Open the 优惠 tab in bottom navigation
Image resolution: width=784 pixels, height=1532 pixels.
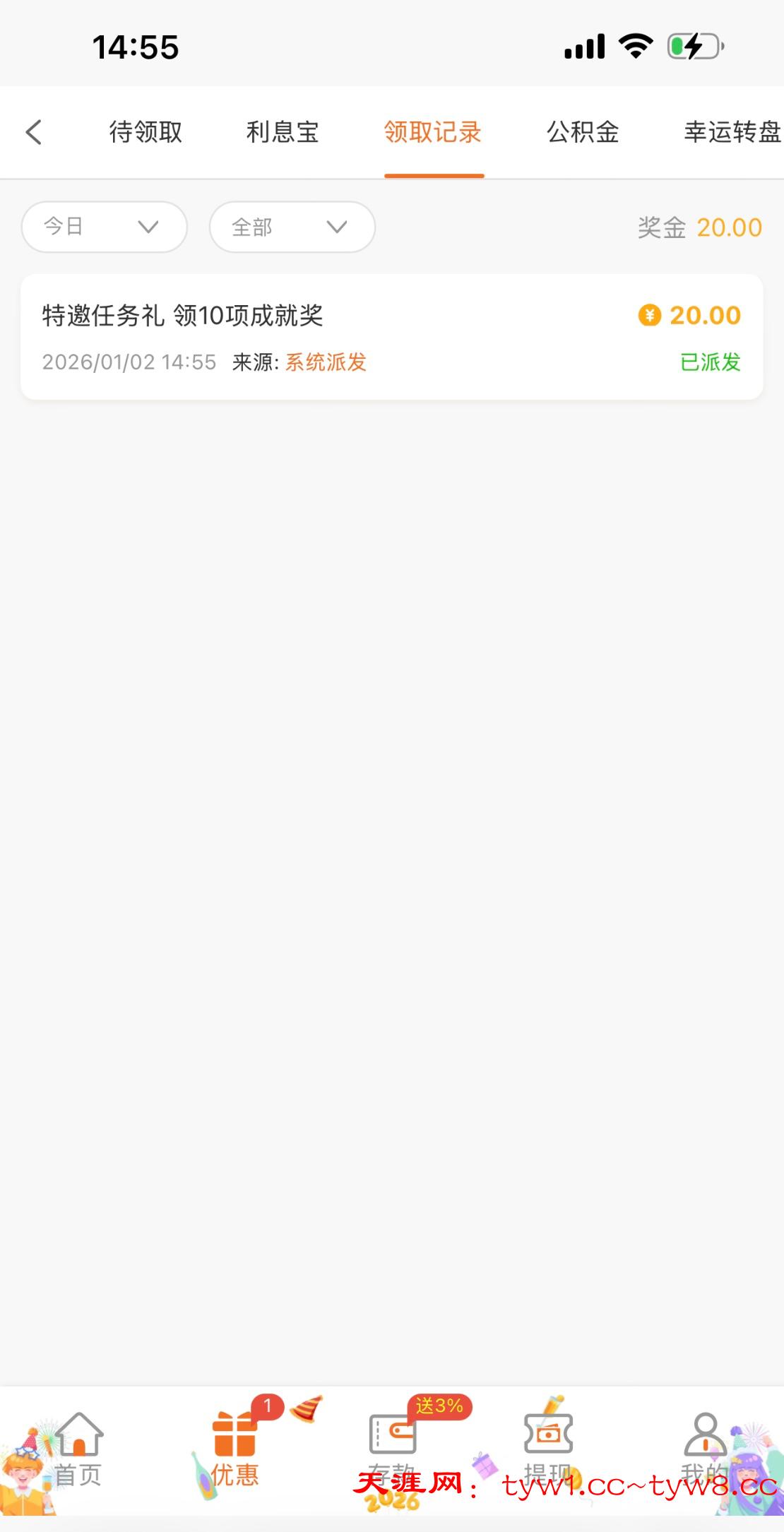pyautogui.click(x=235, y=1448)
